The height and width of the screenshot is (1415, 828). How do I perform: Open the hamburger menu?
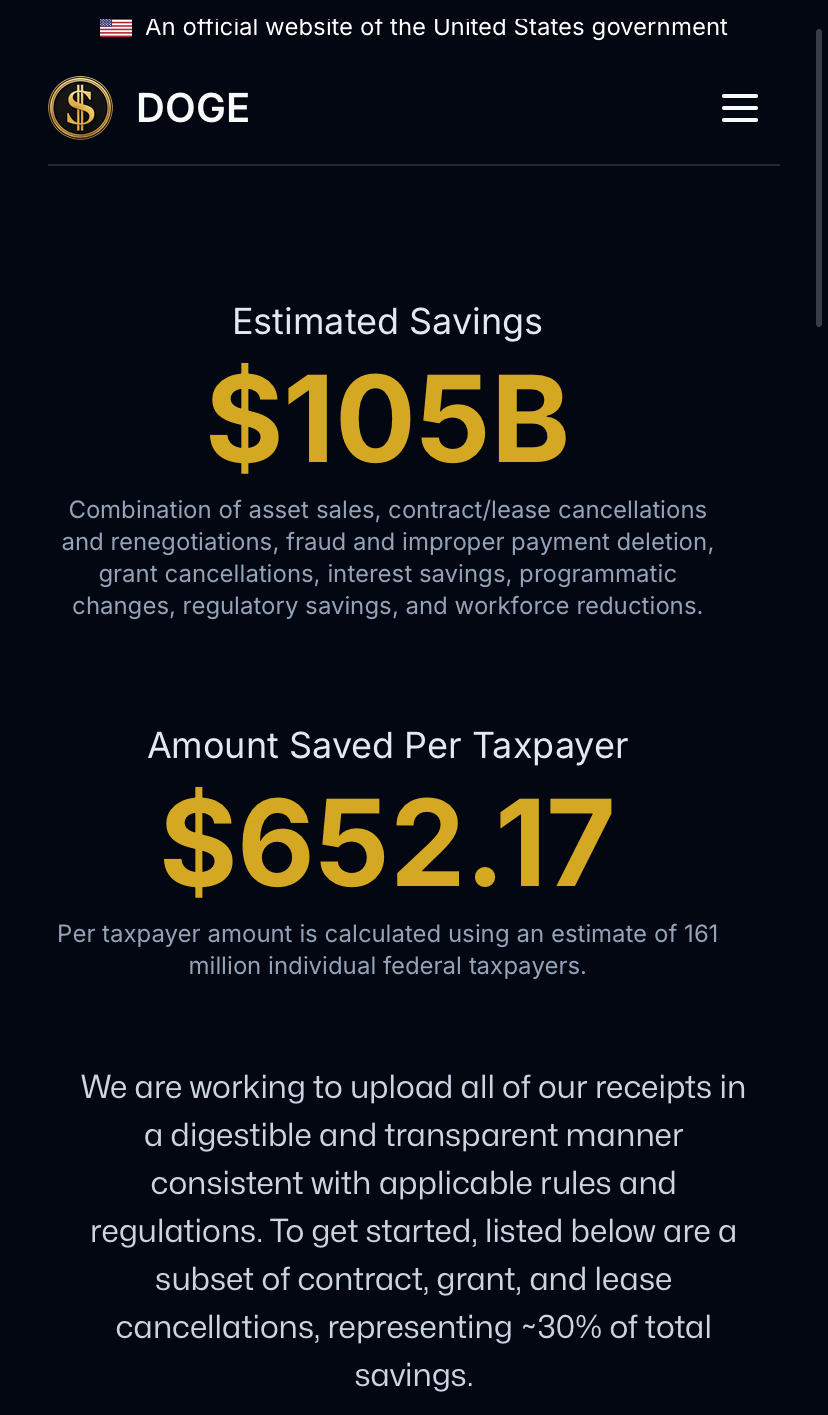(739, 108)
